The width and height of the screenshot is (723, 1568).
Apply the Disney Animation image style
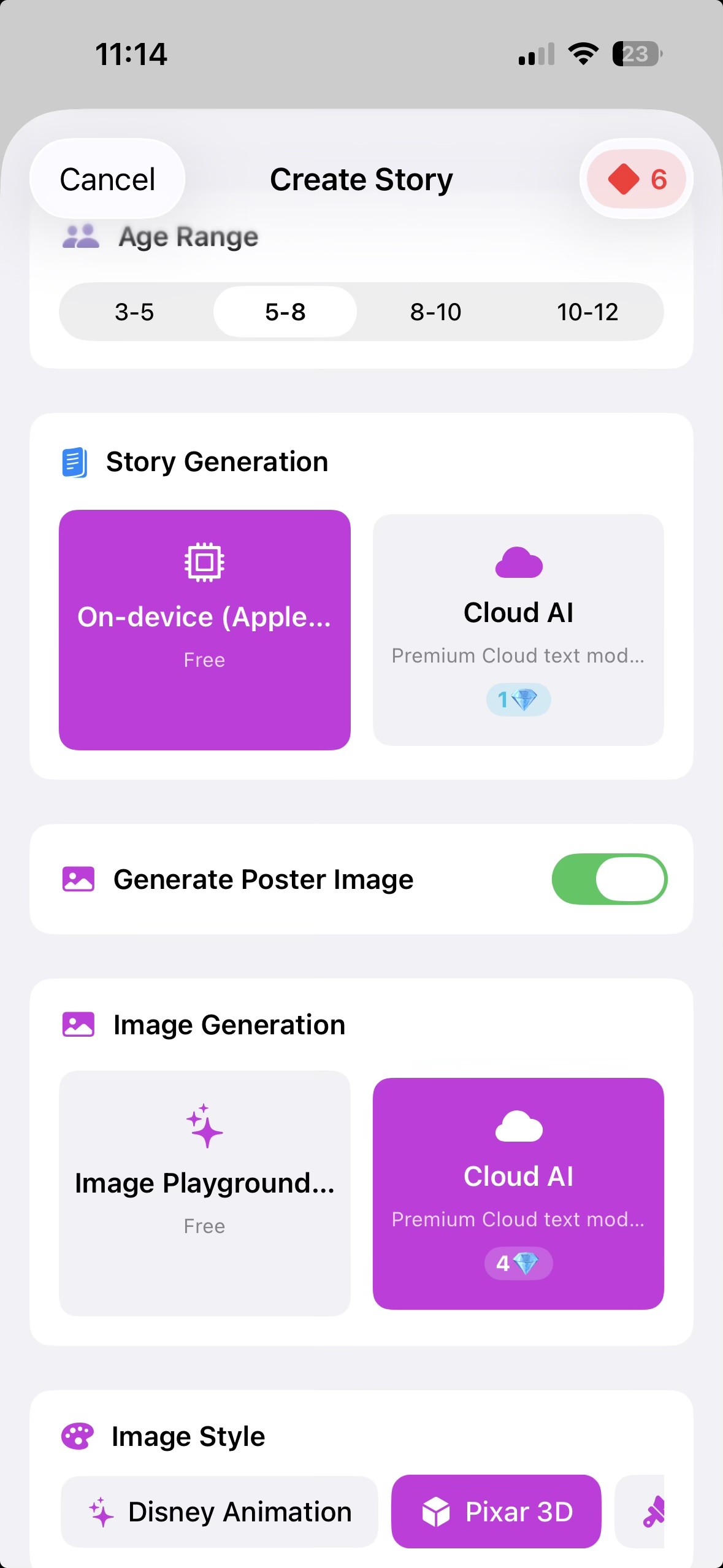(219, 1512)
